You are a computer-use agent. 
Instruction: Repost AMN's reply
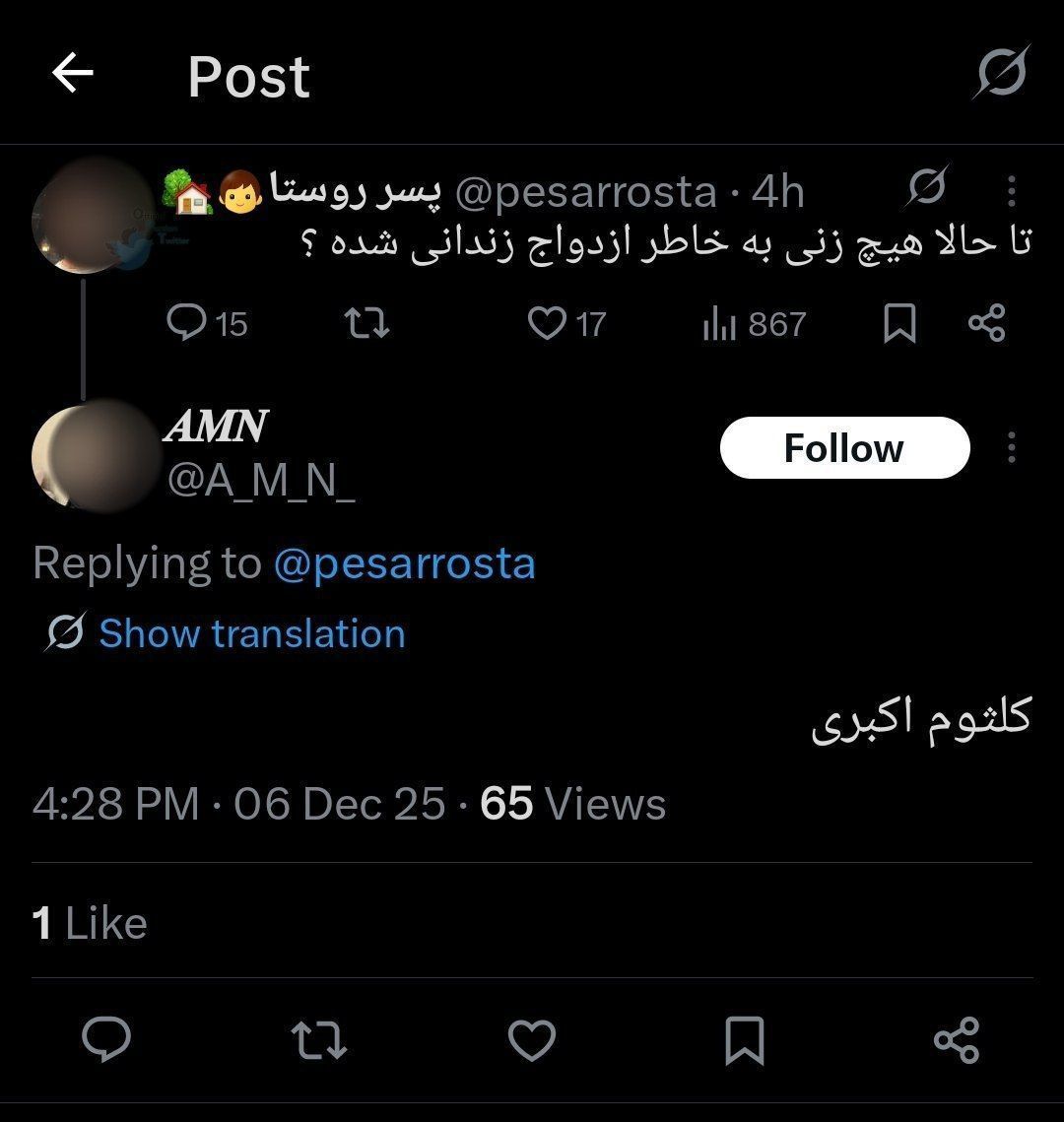pyautogui.click(x=319, y=1040)
